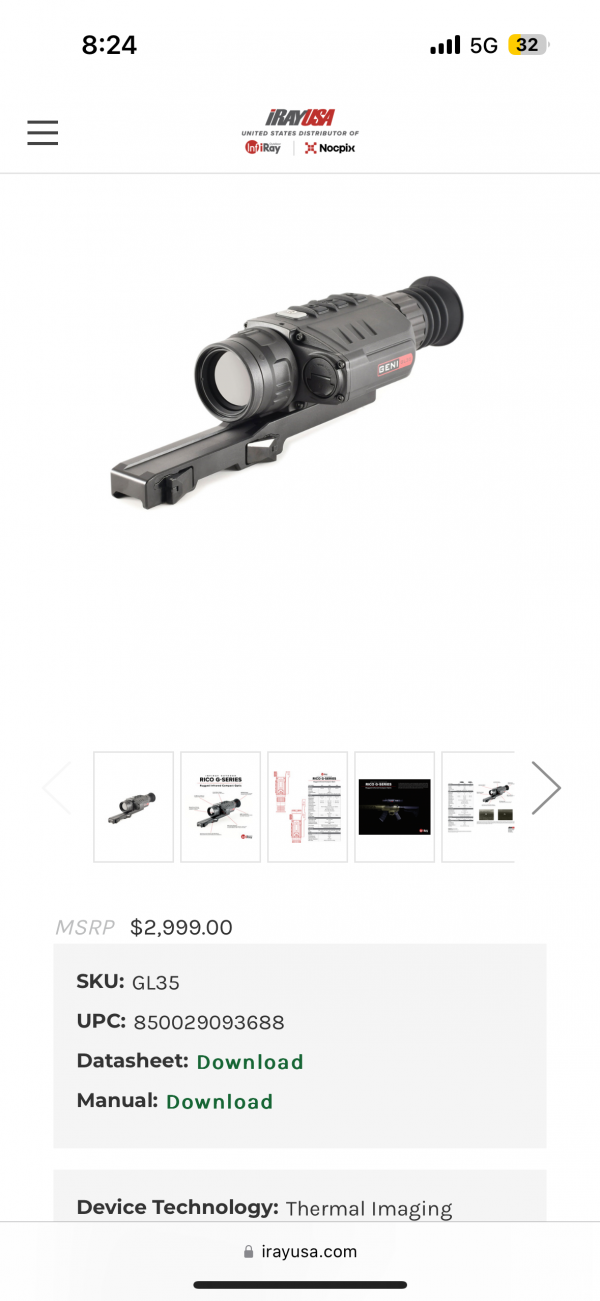Screen dimensions: 600x1301
Task: Download the Datasheet
Action: 249,1062
